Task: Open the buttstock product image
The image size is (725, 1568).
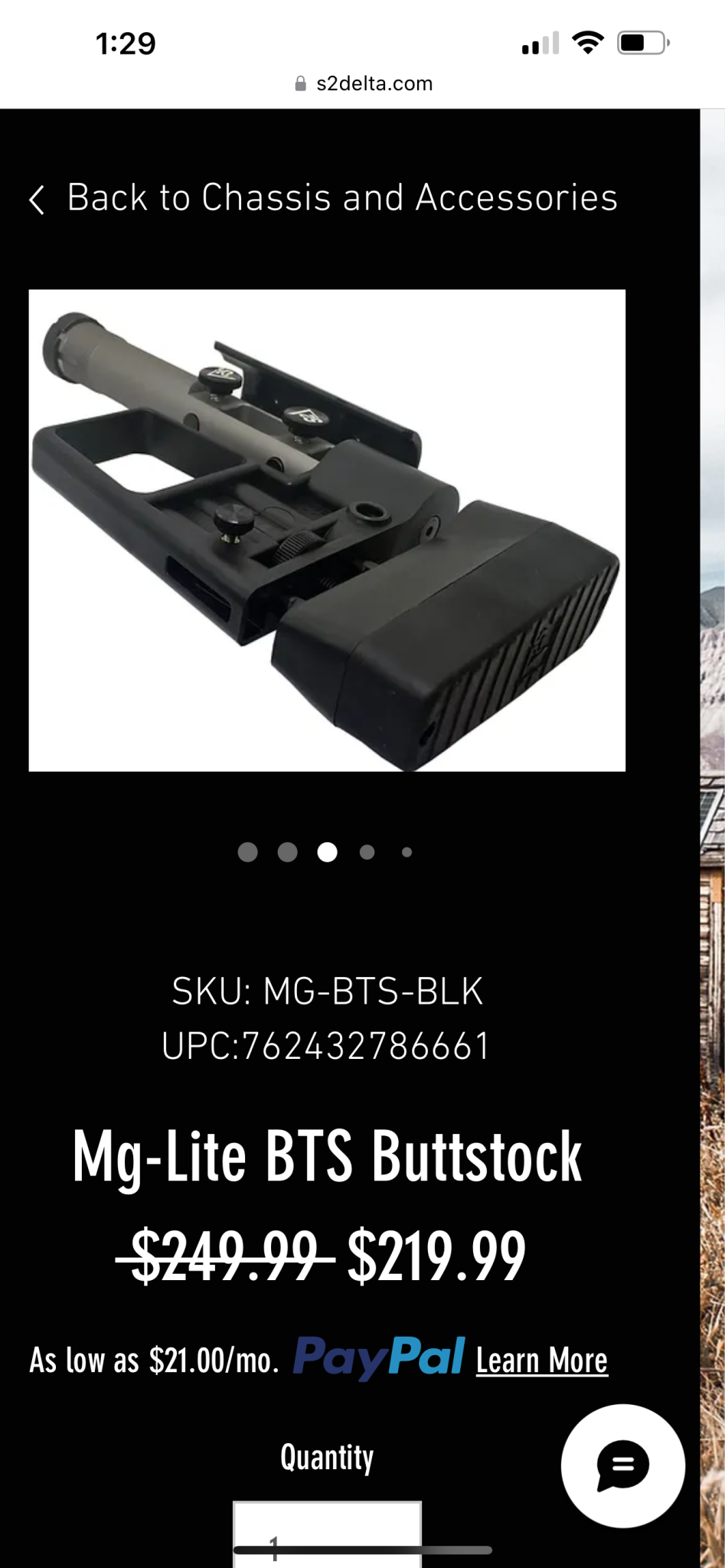Action: pyautogui.click(x=327, y=530)
